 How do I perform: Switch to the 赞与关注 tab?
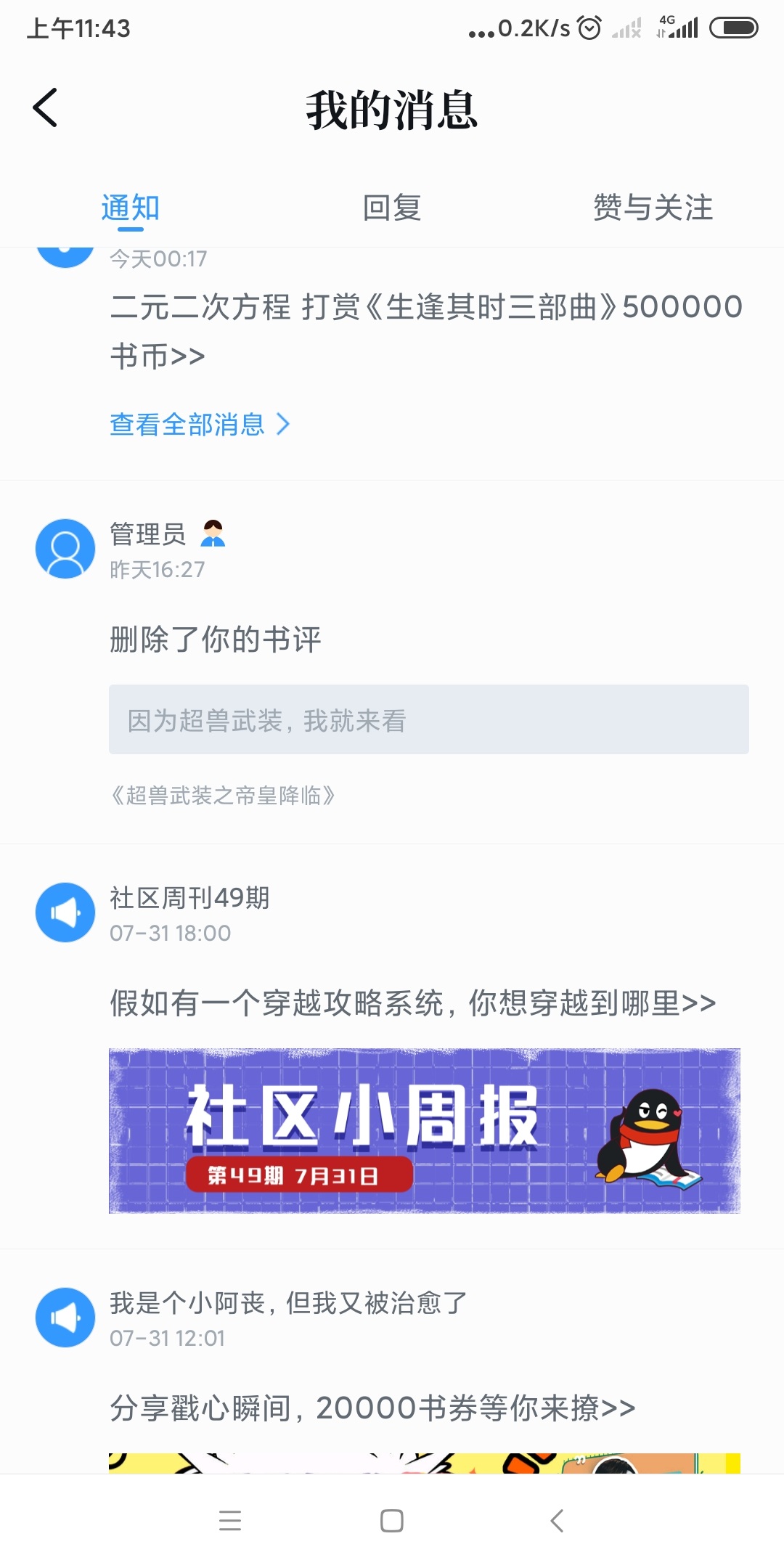[x=653, y=208]
